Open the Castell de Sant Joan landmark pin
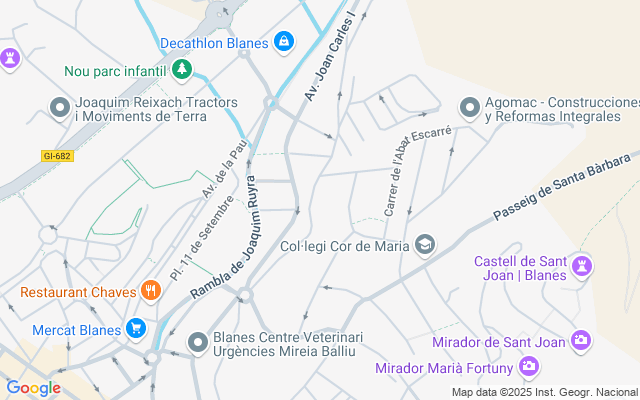Screen dimensions: 640x400 tap(584, 268)
